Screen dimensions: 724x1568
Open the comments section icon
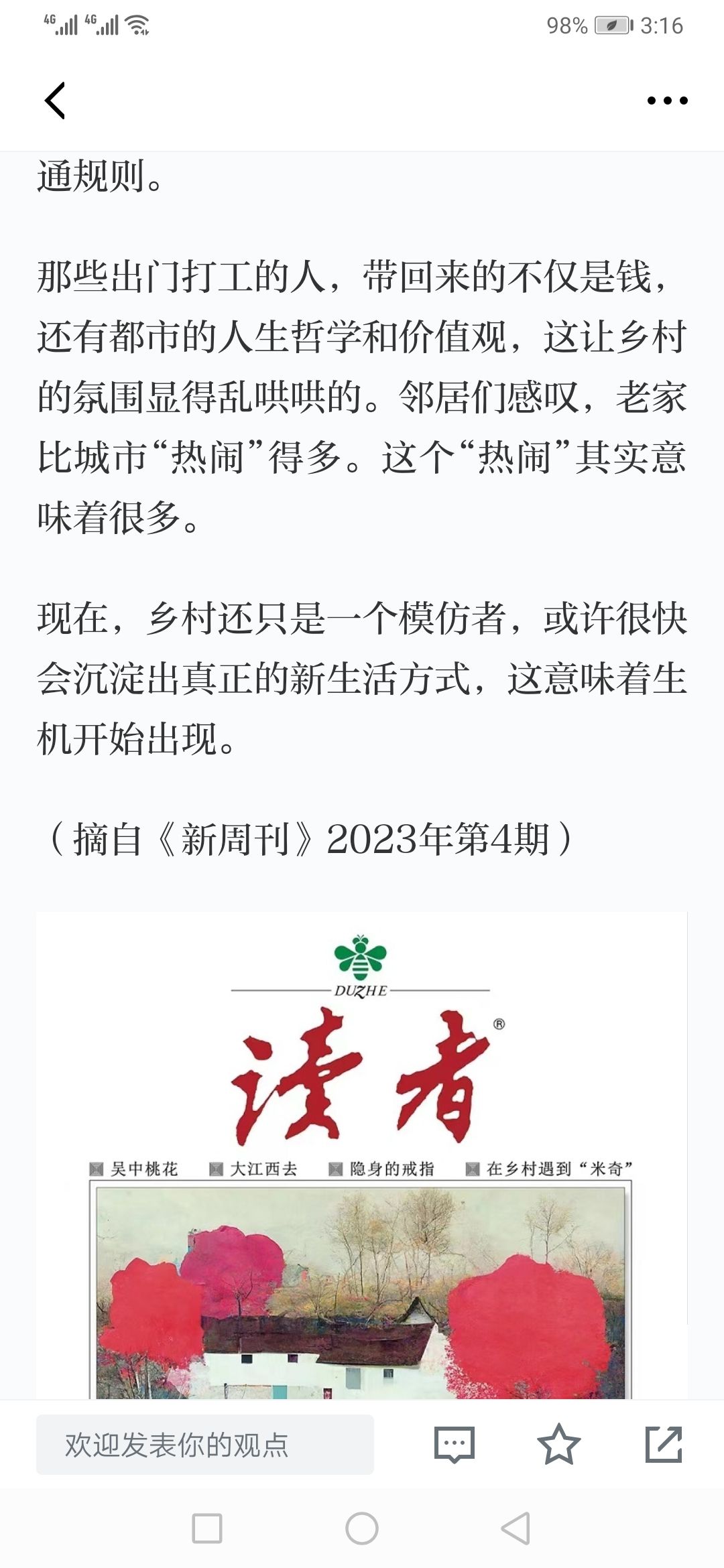click(x=455, y=1445)
